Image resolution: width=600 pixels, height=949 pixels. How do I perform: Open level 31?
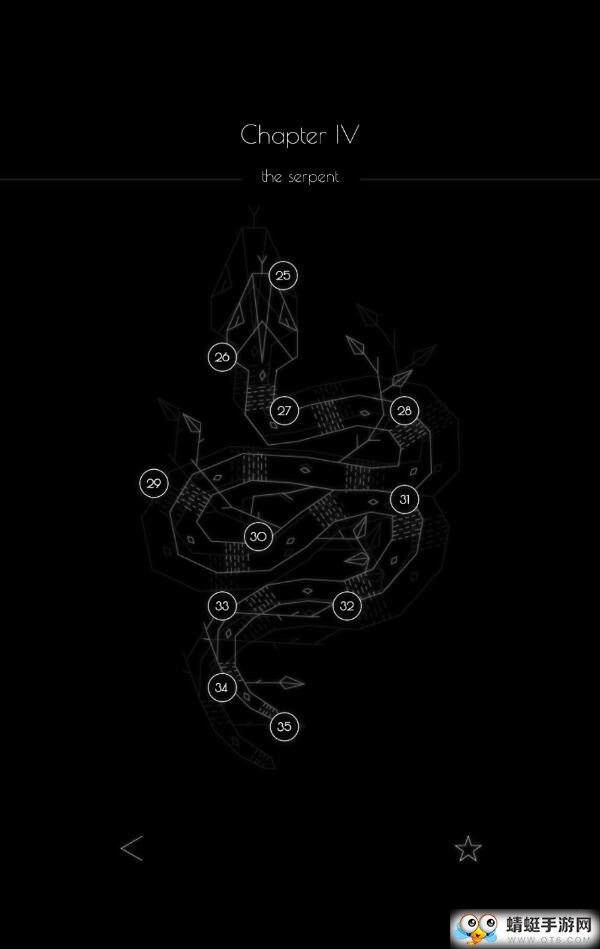point(404,499)
